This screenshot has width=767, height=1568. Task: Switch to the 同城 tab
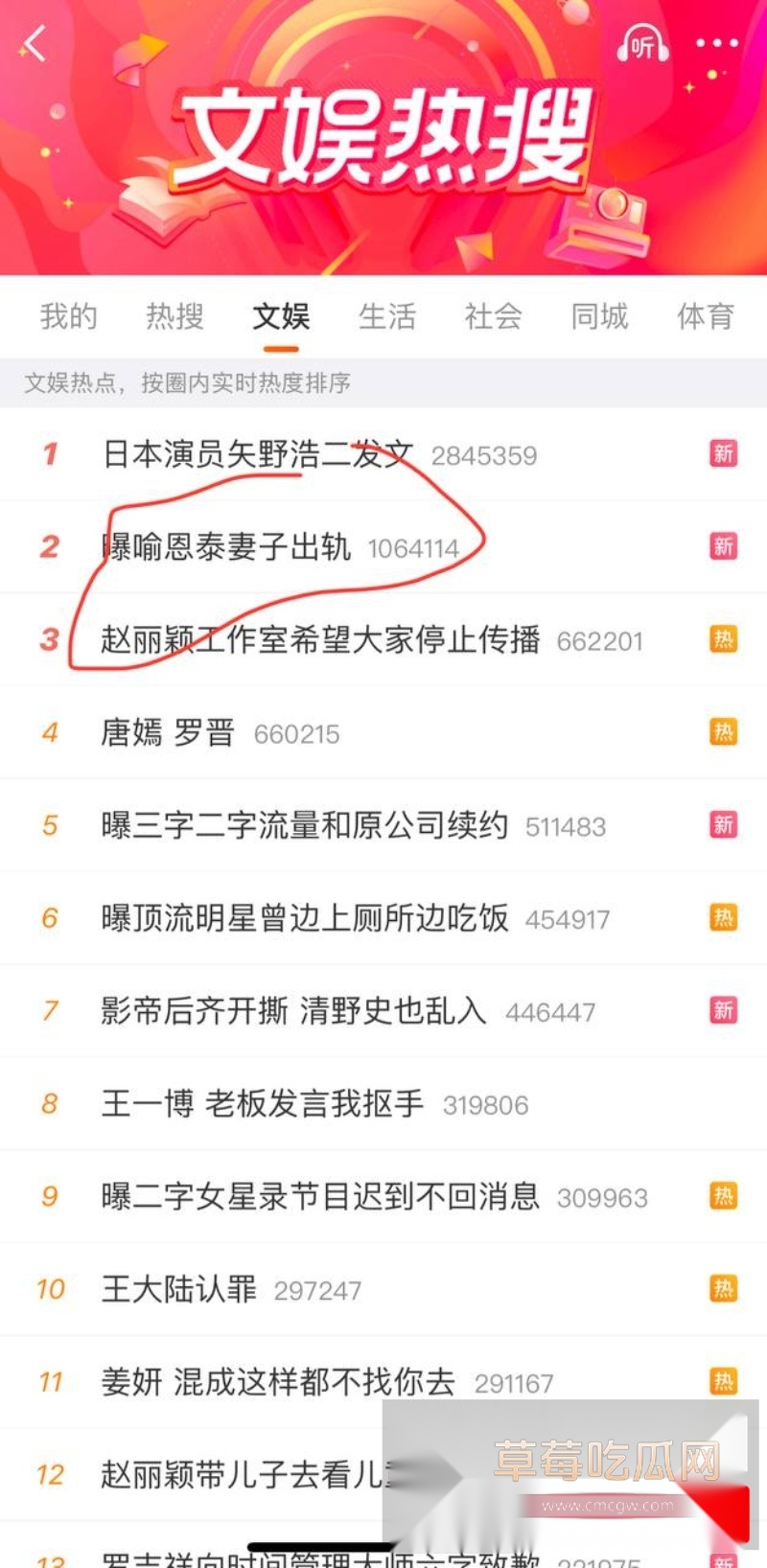(x=598, y=317)
